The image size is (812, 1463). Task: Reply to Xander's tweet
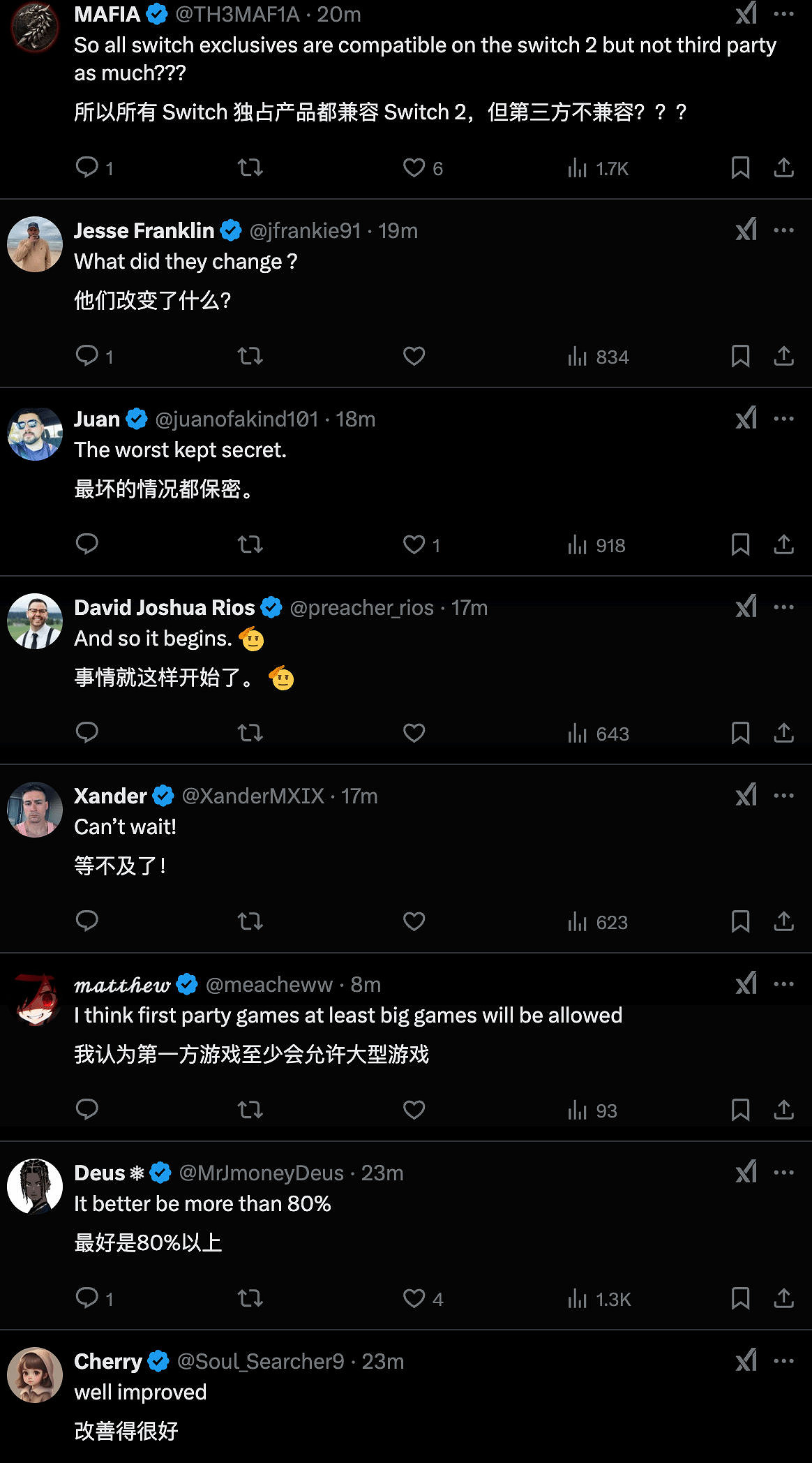click(87, 921)
